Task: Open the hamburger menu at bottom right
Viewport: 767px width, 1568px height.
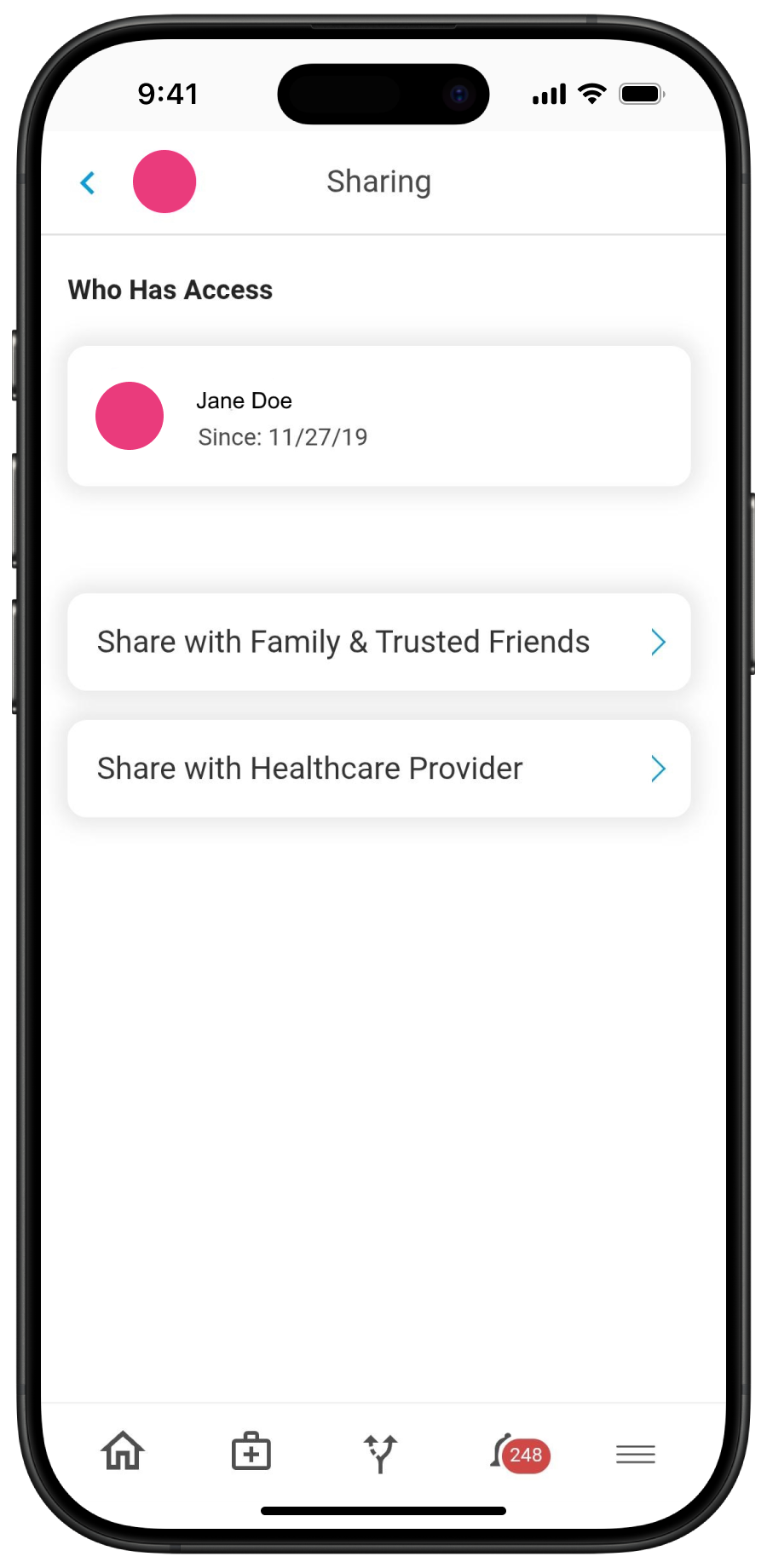Action: [635, 1455]
